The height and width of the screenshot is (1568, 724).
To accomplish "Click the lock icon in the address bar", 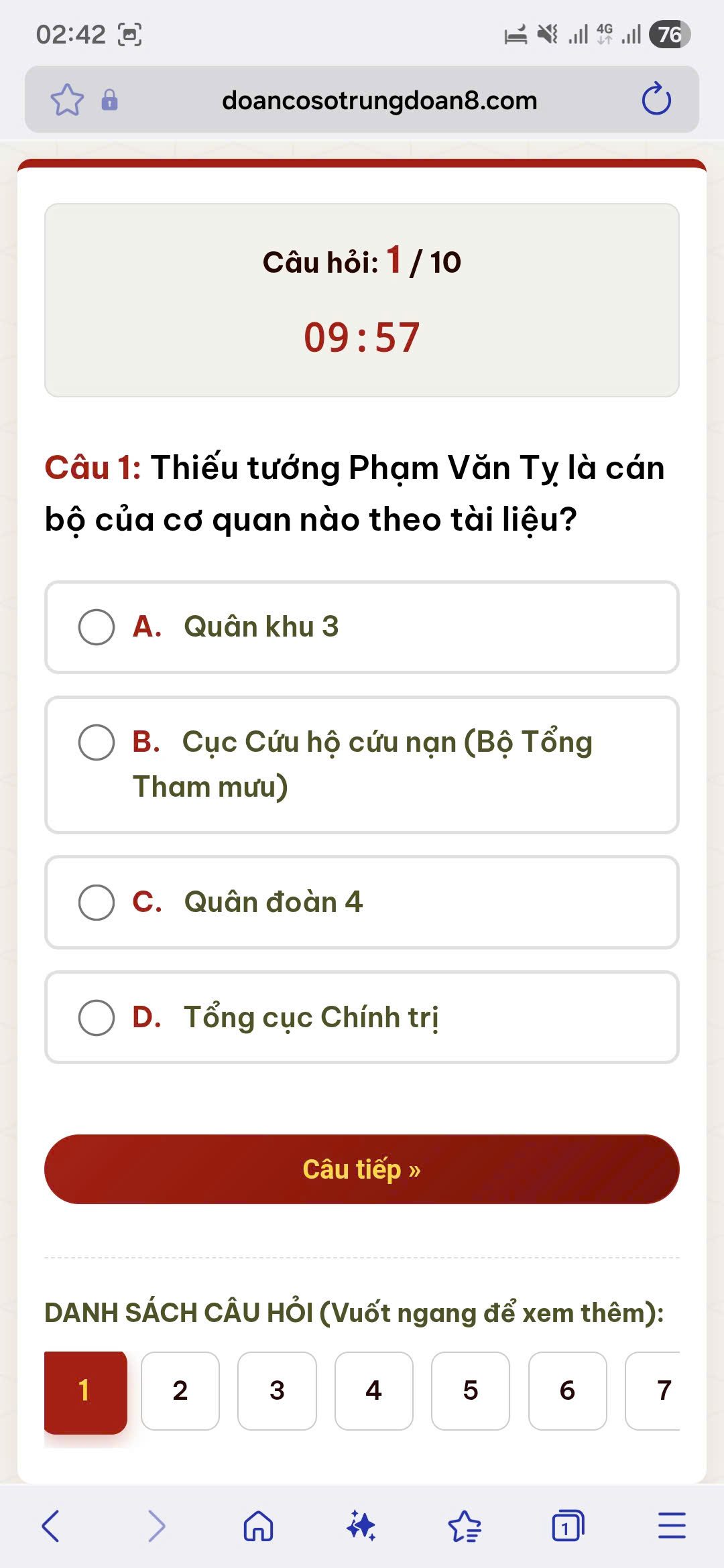I will click(x=109, y=101).
